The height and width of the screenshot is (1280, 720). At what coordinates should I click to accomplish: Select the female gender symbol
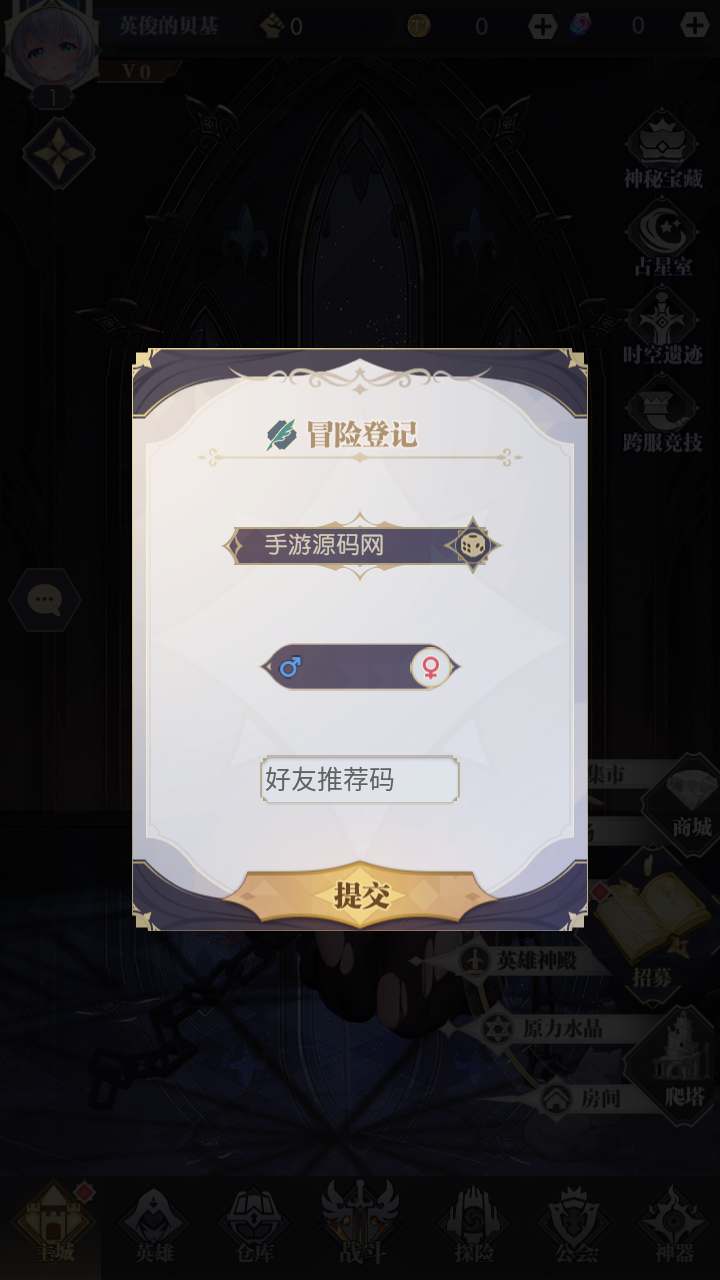pyautogui.click(x=430, y=667)
